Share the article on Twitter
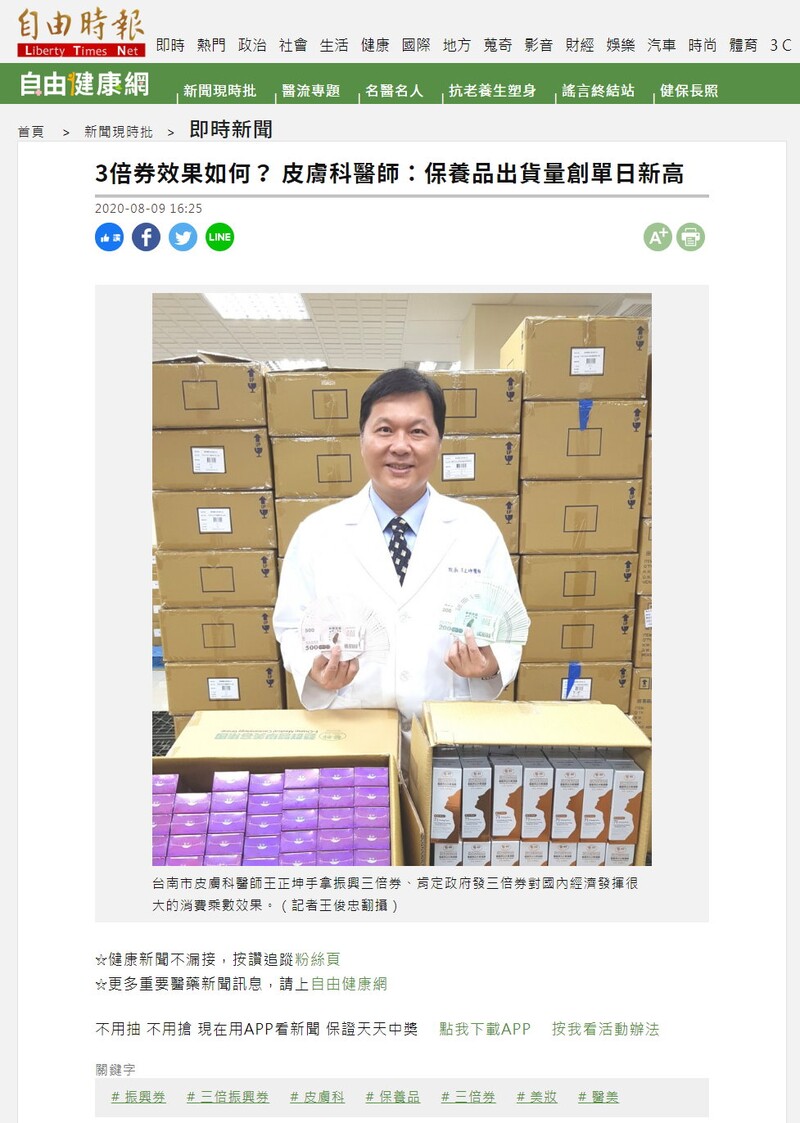800x1123 pixels. [183, 237]
